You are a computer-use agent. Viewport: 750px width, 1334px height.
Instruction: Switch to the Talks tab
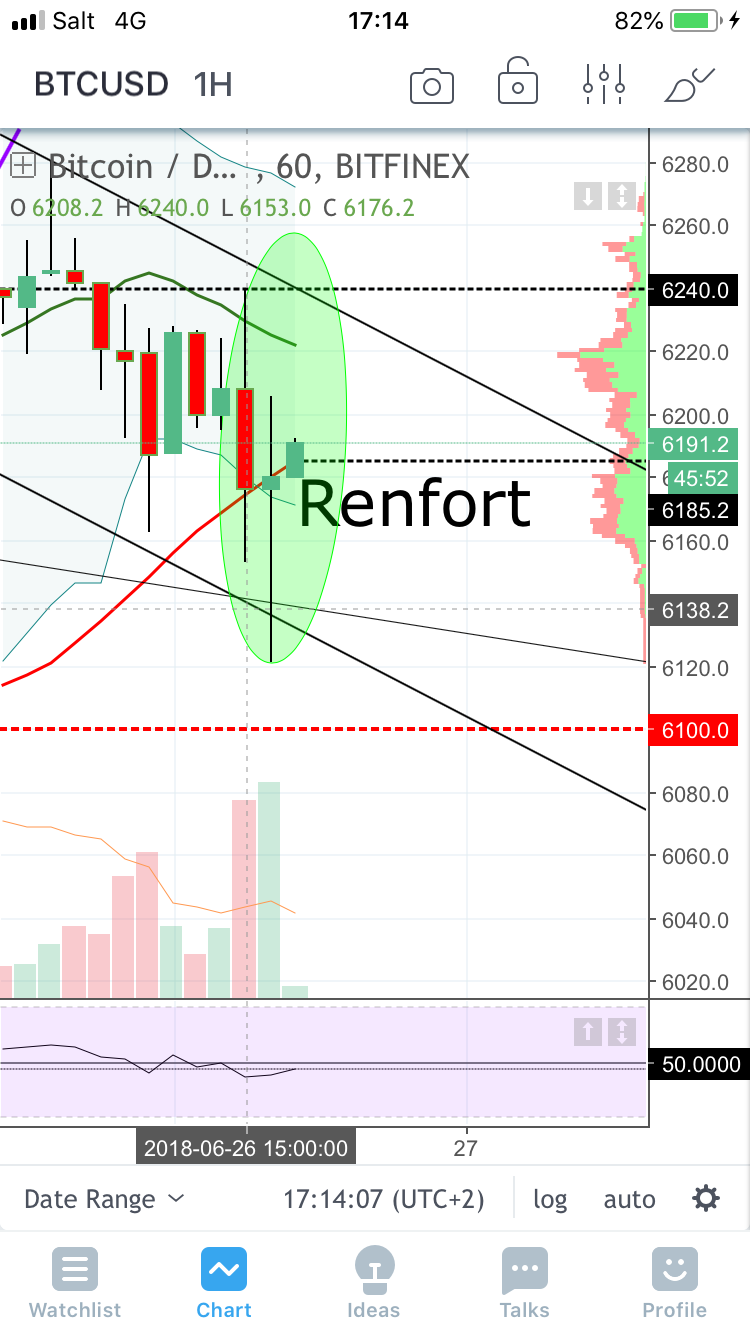[524, 1284]
